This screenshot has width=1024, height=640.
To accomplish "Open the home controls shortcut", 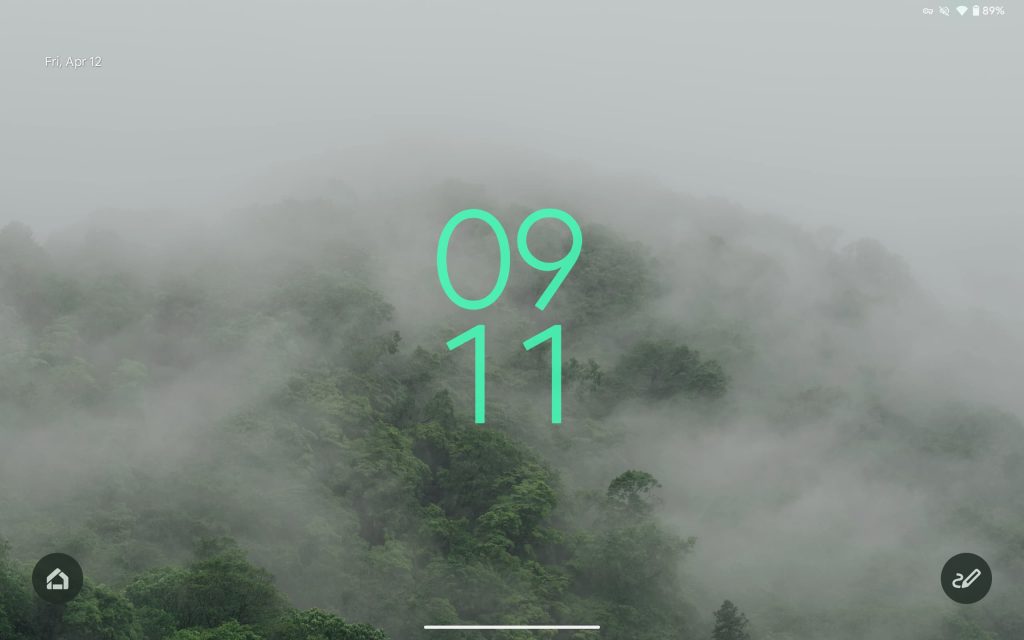I will coord(57,578).
